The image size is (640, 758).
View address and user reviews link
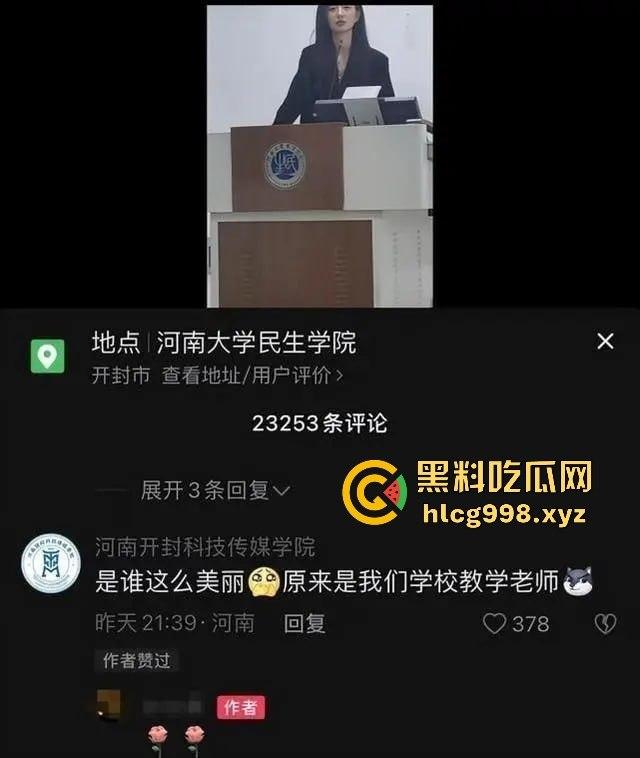[252, 376]
